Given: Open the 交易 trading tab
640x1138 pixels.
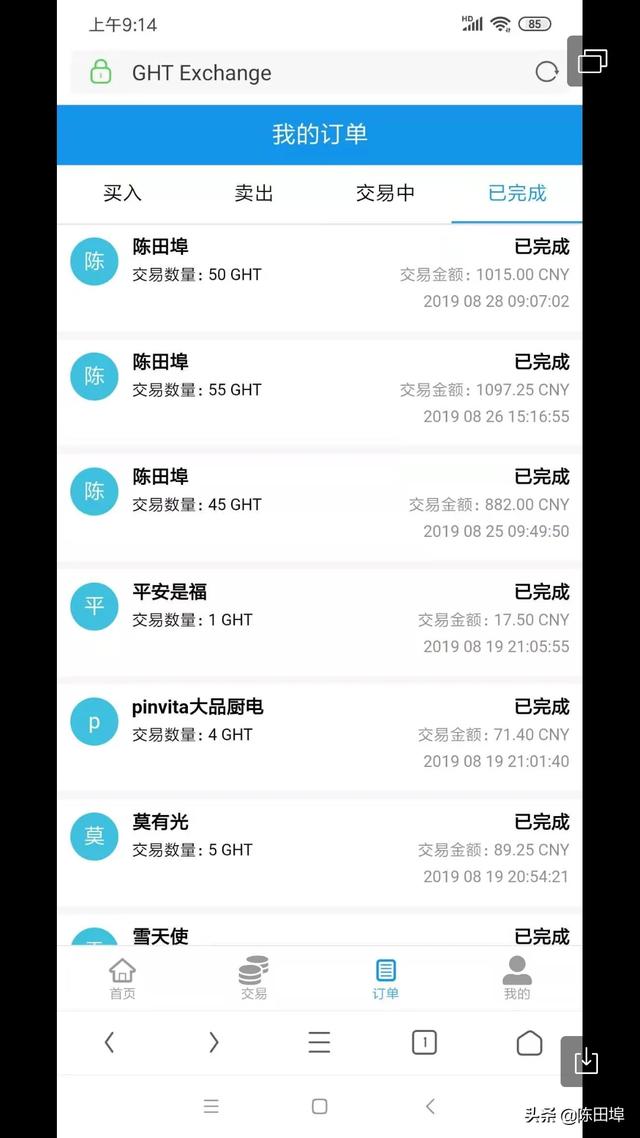Looking at the screenshot, I should [x=254, y=978].
